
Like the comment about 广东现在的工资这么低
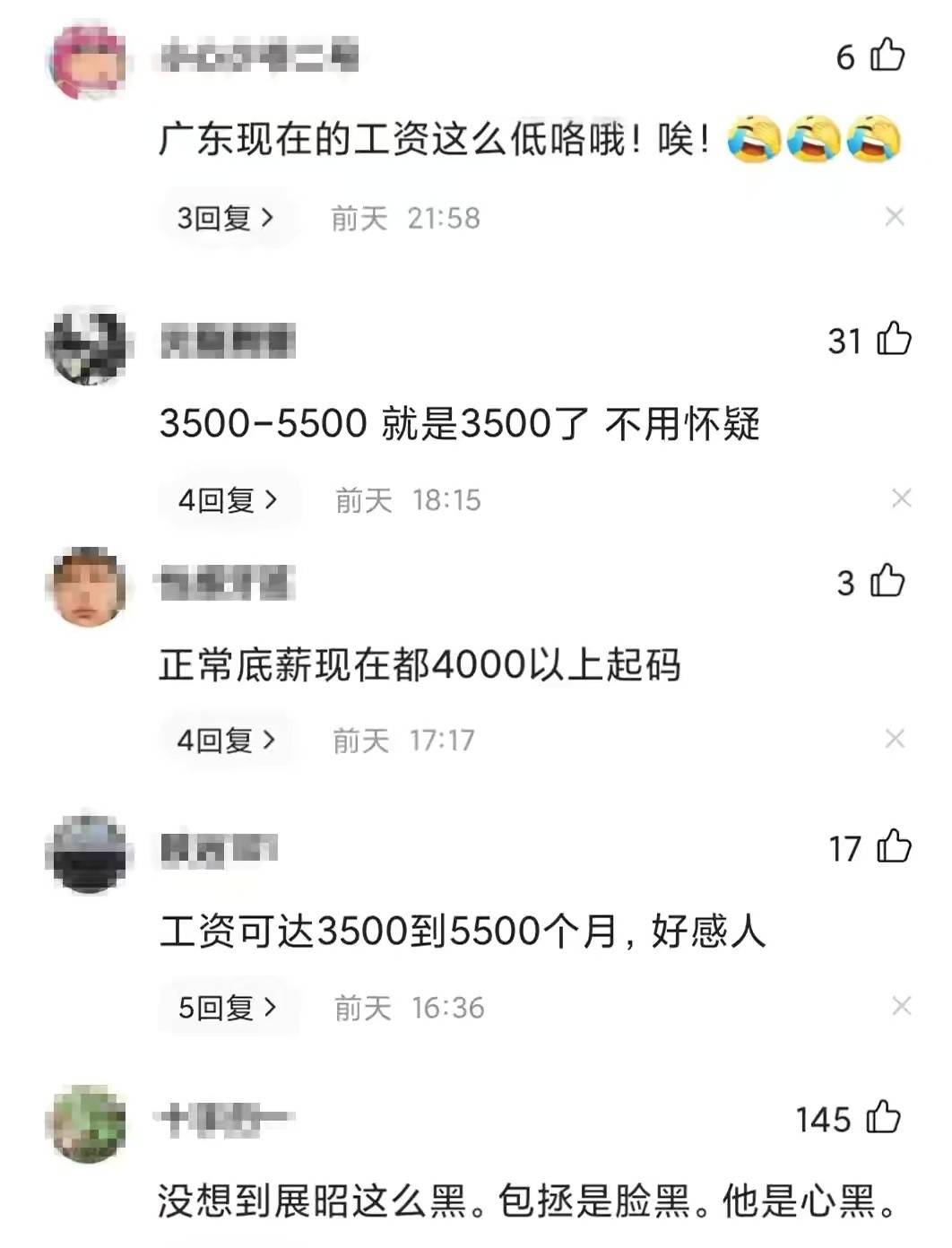tap(887, 56)
